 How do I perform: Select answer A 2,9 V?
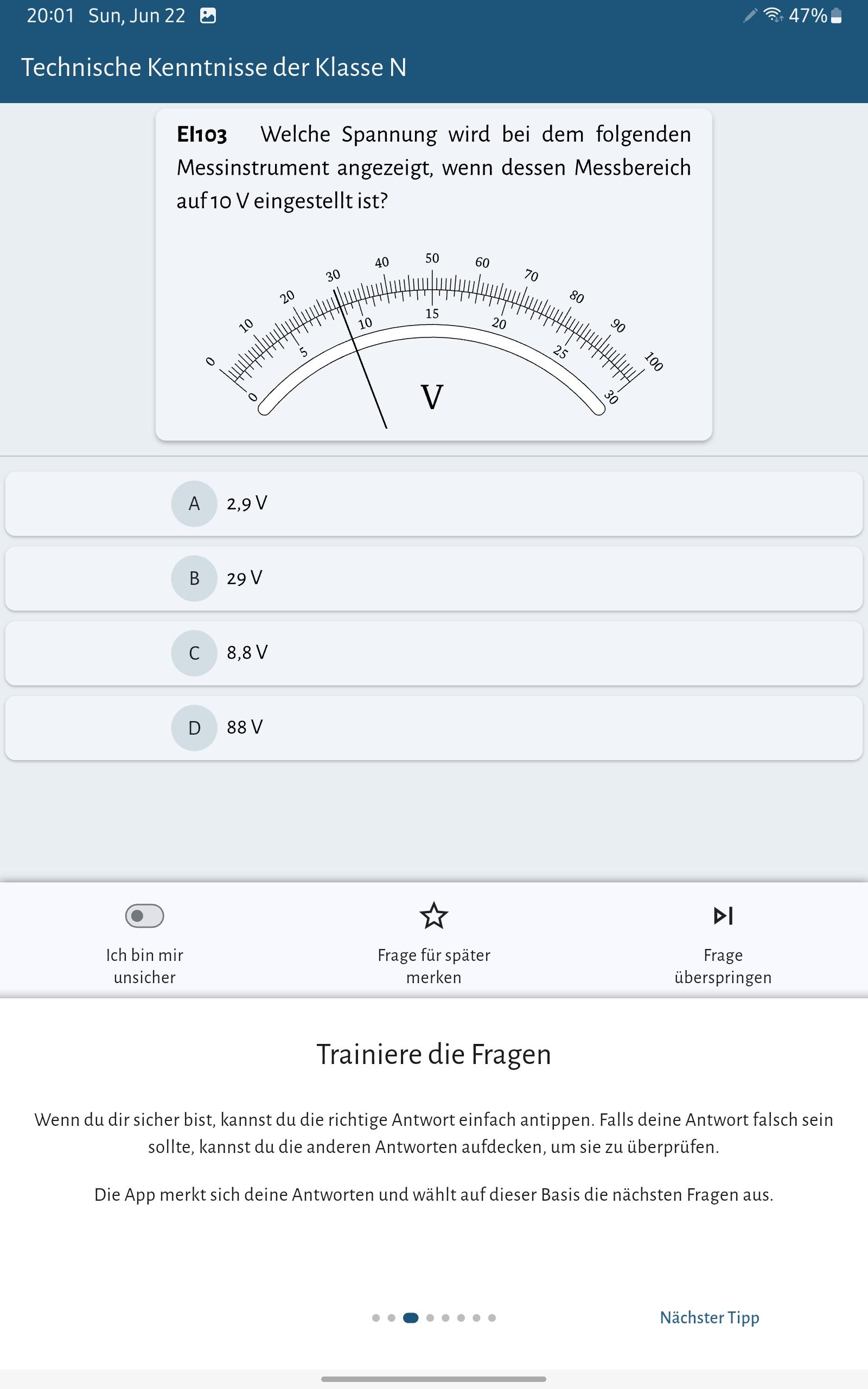tap(433, 504)
